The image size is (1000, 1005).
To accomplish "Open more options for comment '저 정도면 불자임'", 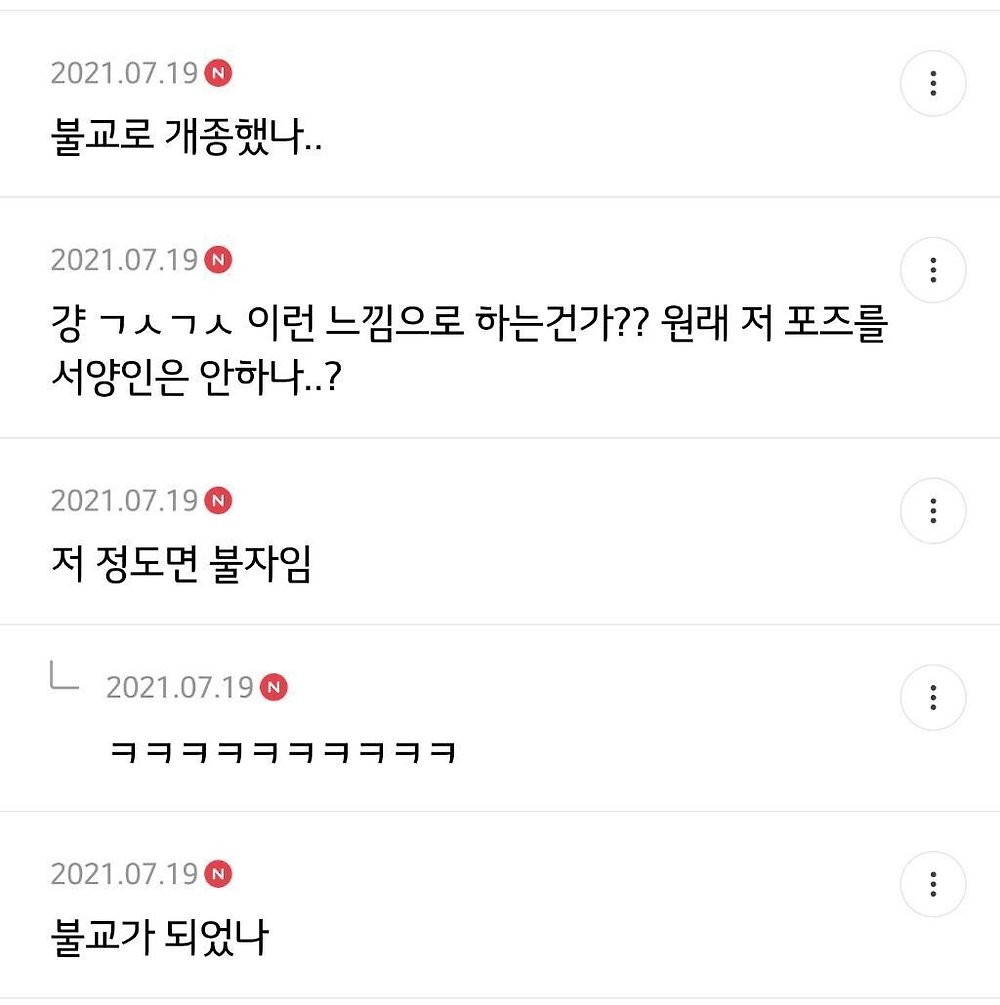I will point(933,511).
